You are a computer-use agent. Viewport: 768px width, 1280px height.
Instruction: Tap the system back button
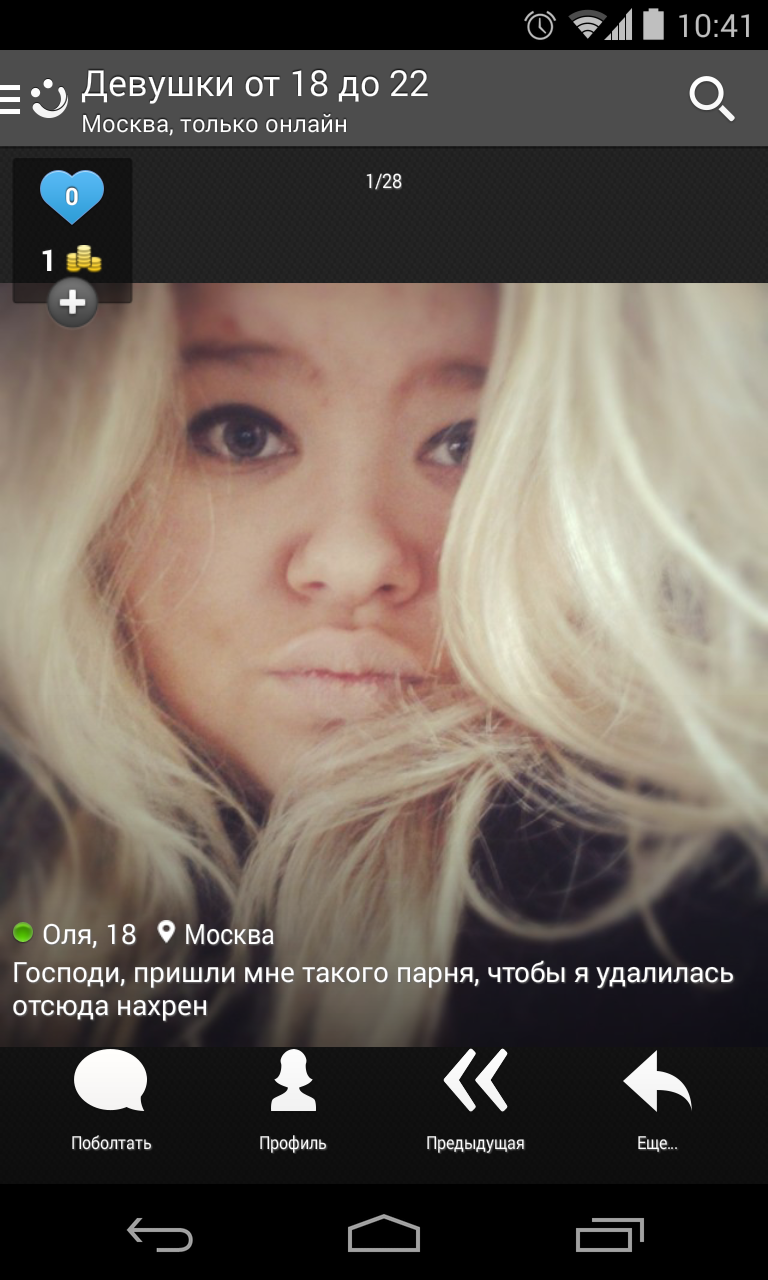[x=160, y=1235]
